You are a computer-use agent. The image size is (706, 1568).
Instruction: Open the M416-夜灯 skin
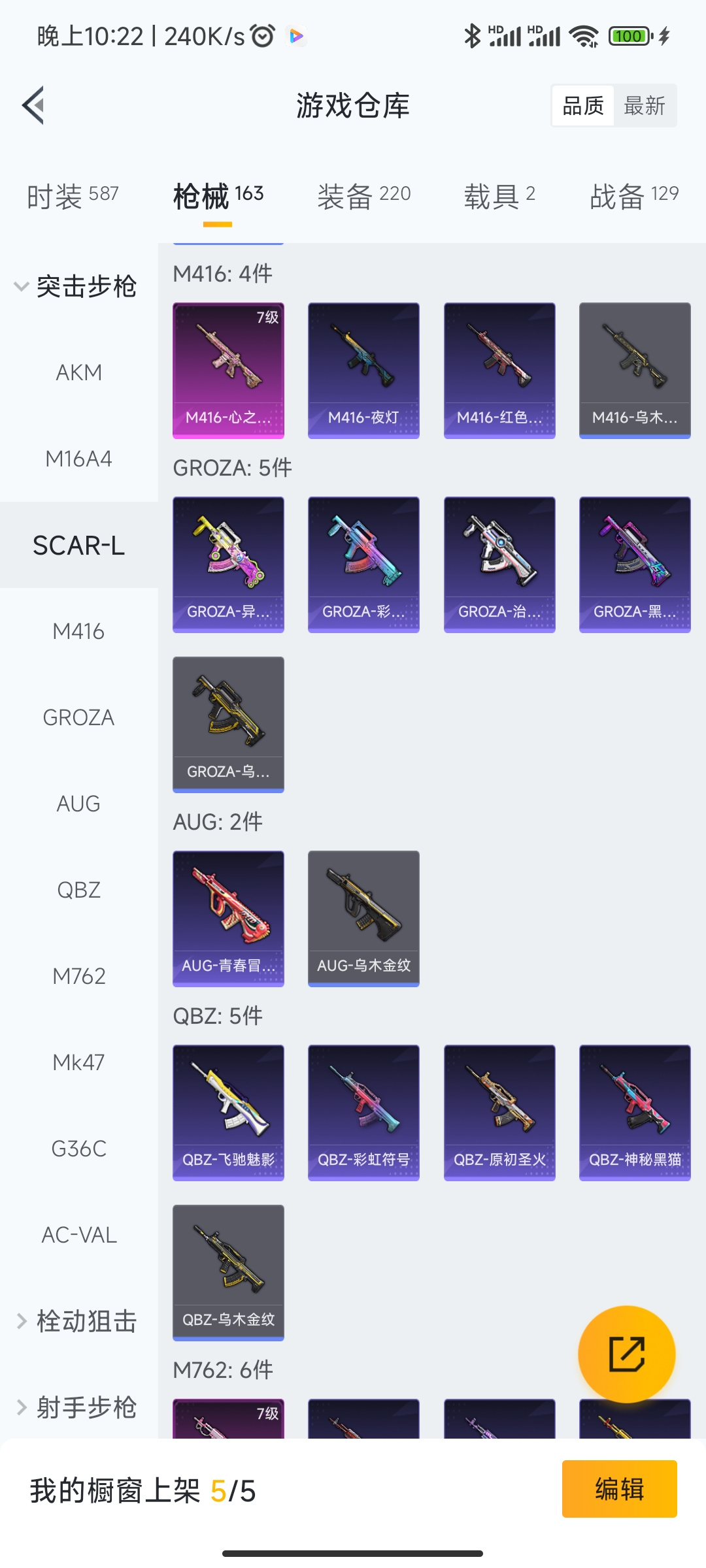click(x=363, y=370)
